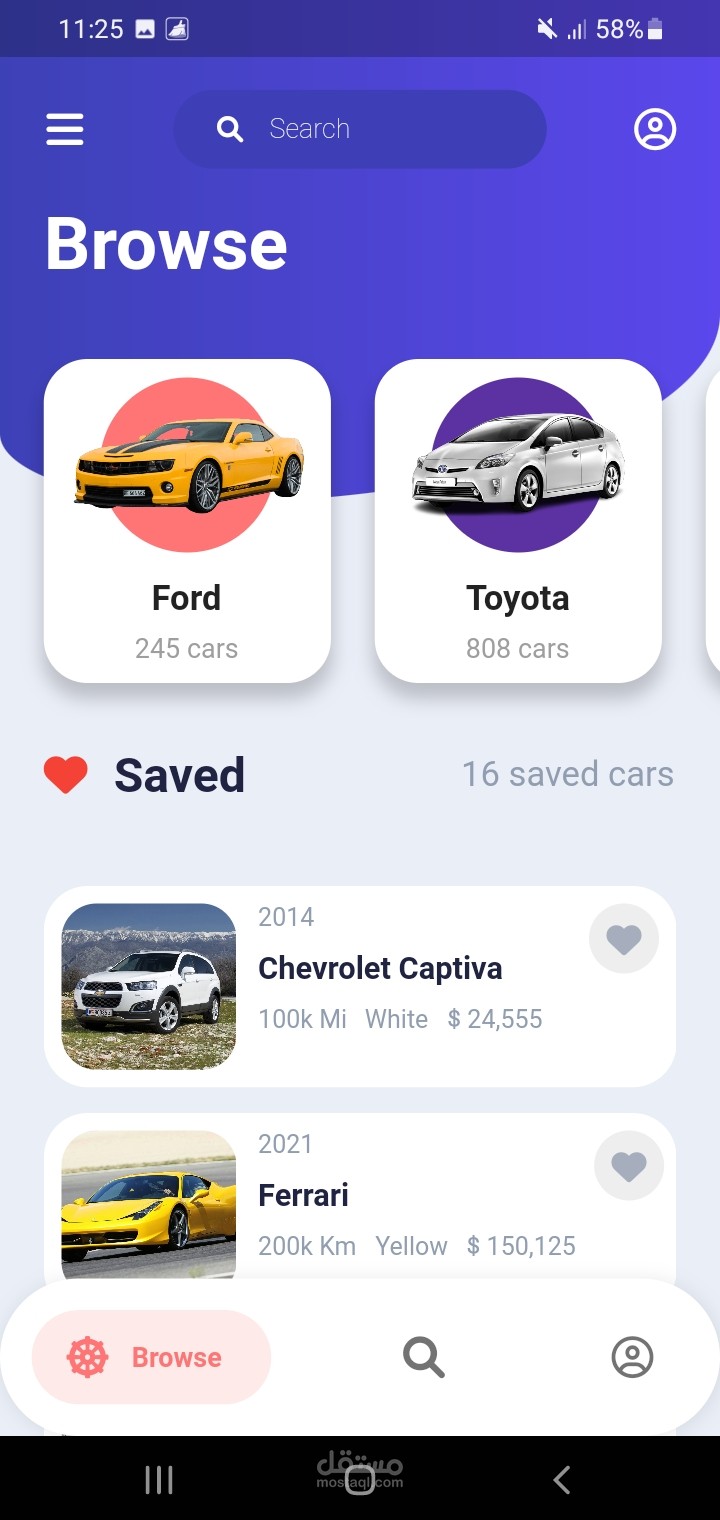Viewport: 720px width, 1520px height.
Task: Tap the Search field at the top
Action: pyautogui.click(x=360, y=129)
